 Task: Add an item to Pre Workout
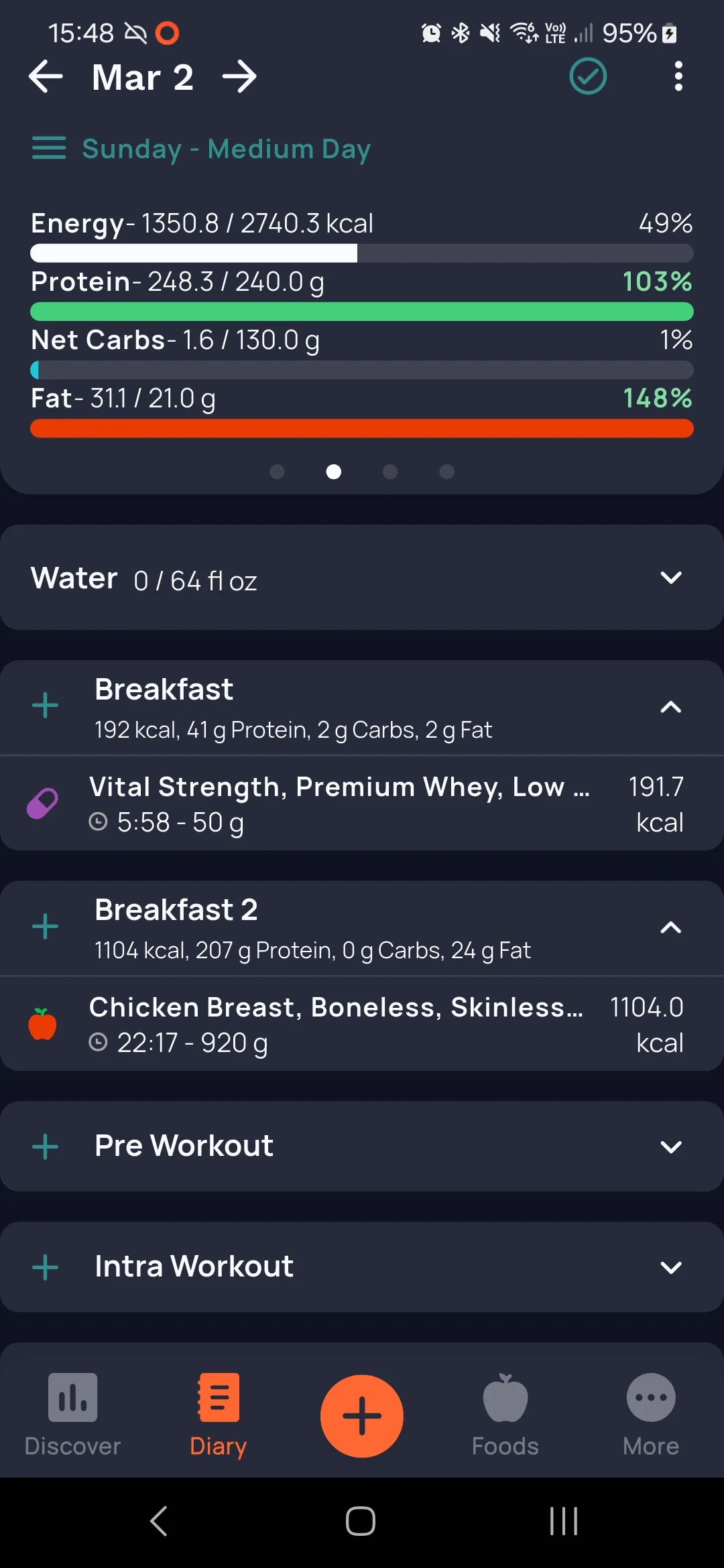pyautogui.click(x=46, y=1147)
